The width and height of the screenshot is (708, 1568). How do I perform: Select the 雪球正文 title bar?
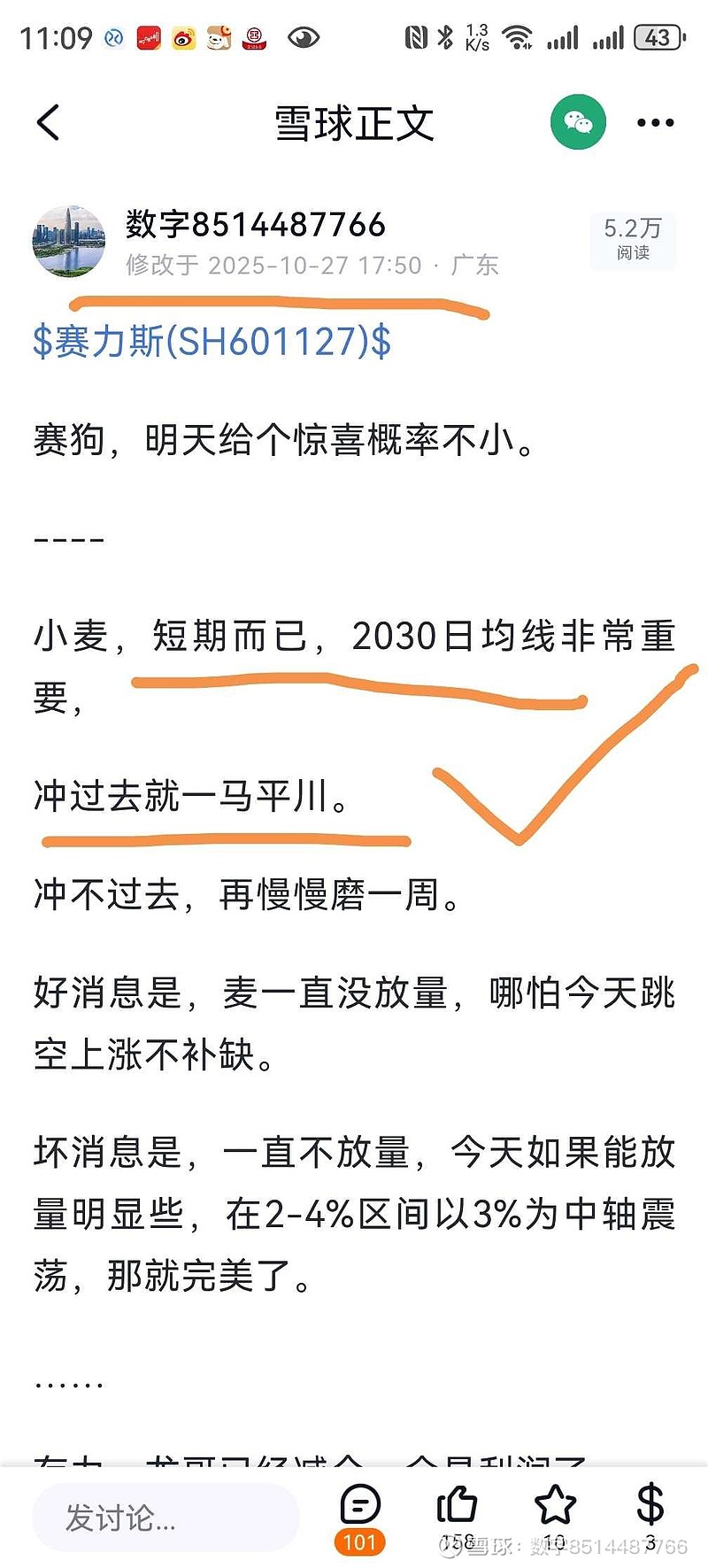click(354, 123)
